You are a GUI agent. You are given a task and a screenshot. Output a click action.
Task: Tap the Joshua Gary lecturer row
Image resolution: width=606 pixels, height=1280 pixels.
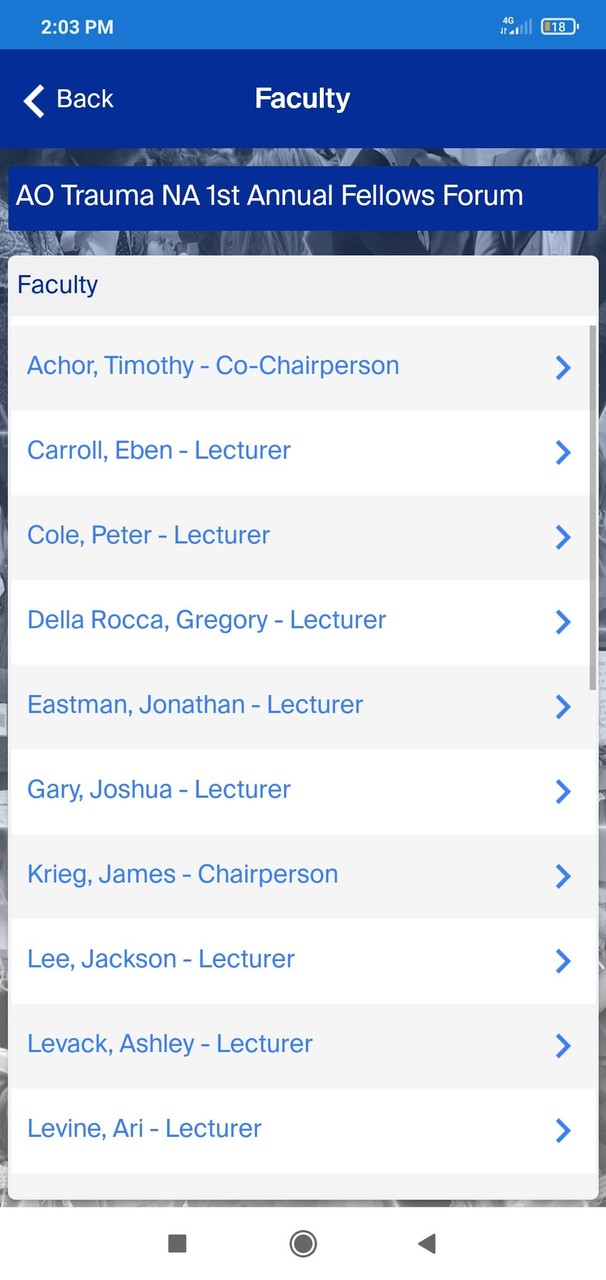pos(300,791)
